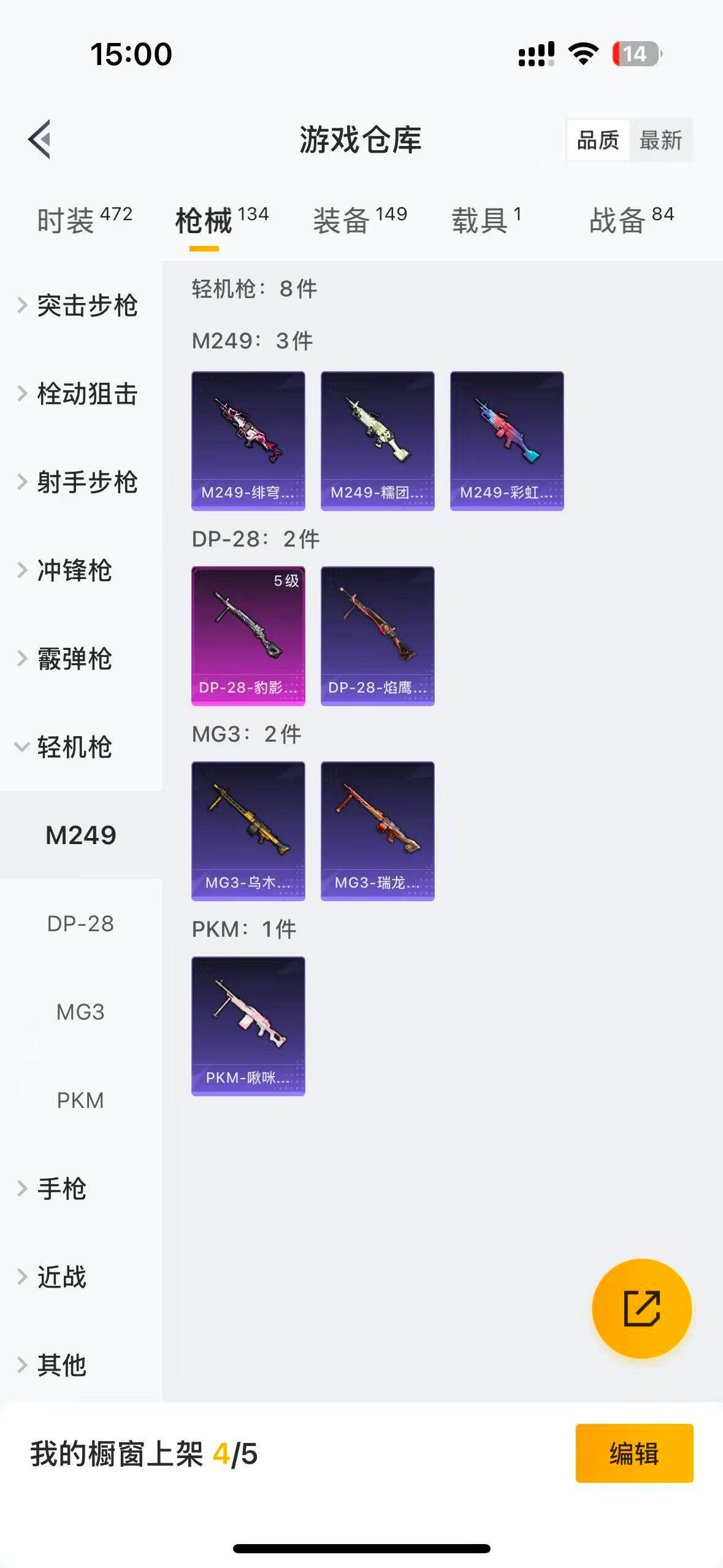The height and width of the screenshot is (1568, 723).
Task: Collapse the 轻机枪 category
Action: pyautogui.click(x=74, y=747)
